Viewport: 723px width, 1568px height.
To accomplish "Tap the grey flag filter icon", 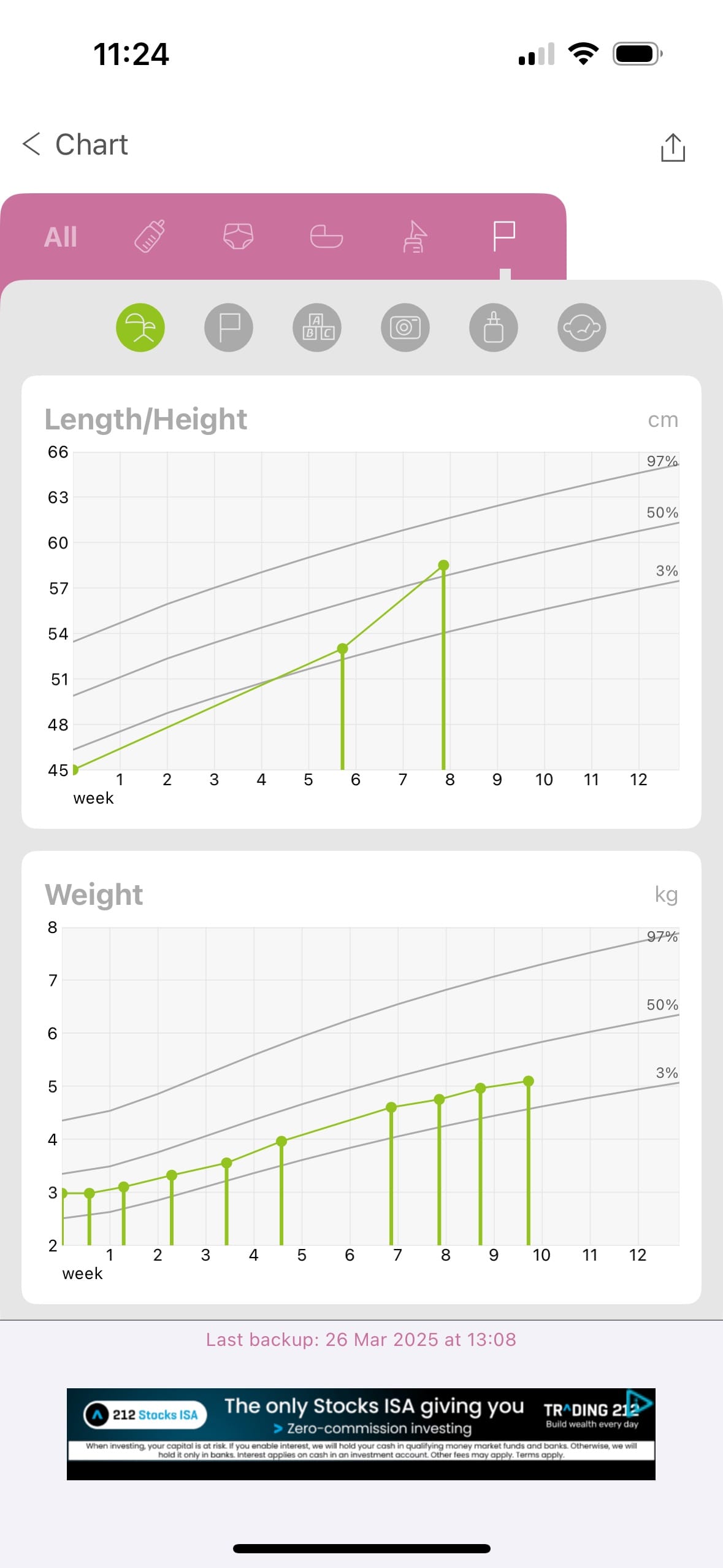I will coord(229,328).
